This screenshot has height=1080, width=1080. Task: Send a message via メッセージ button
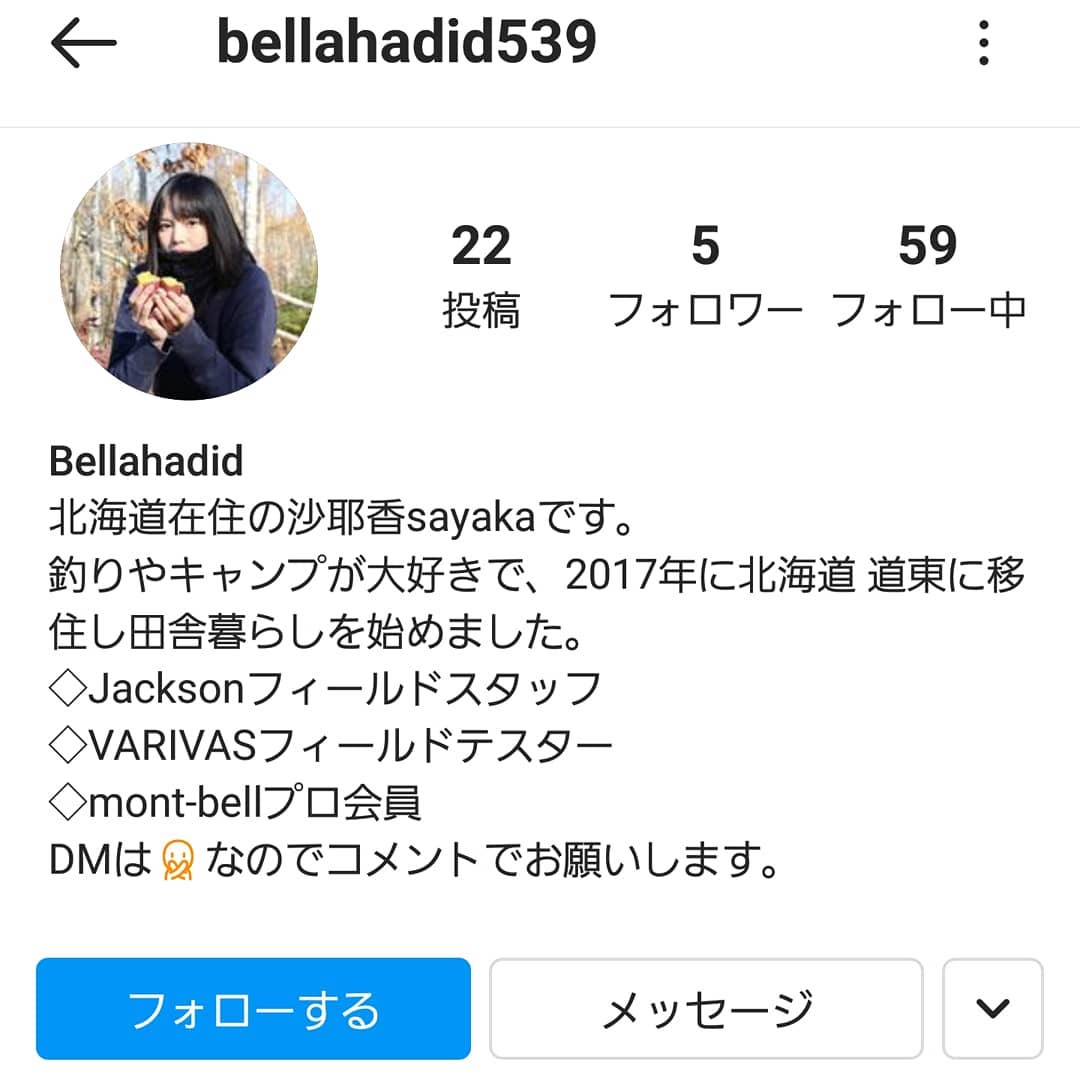706,1008
